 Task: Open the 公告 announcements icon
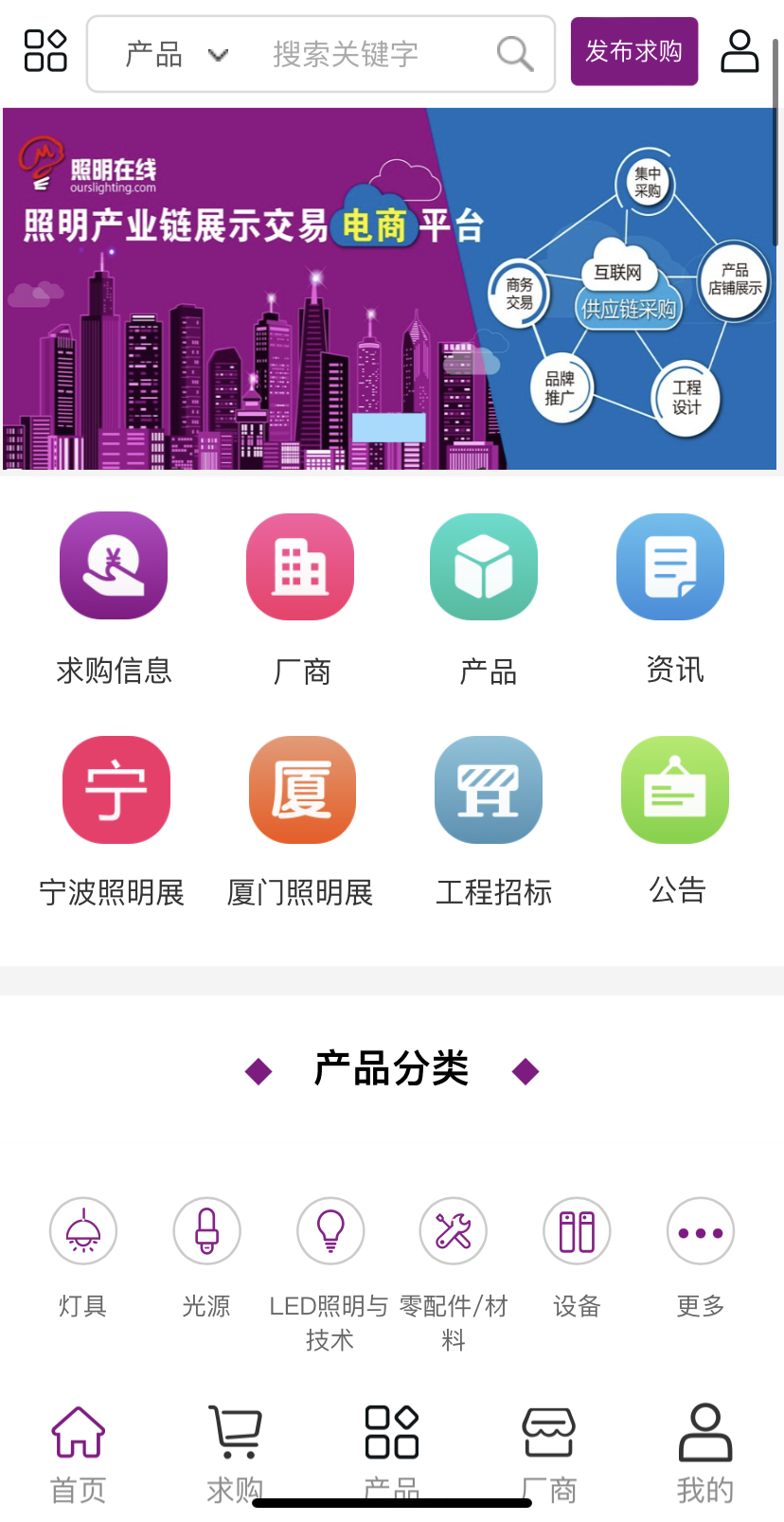tap(674, 790)
